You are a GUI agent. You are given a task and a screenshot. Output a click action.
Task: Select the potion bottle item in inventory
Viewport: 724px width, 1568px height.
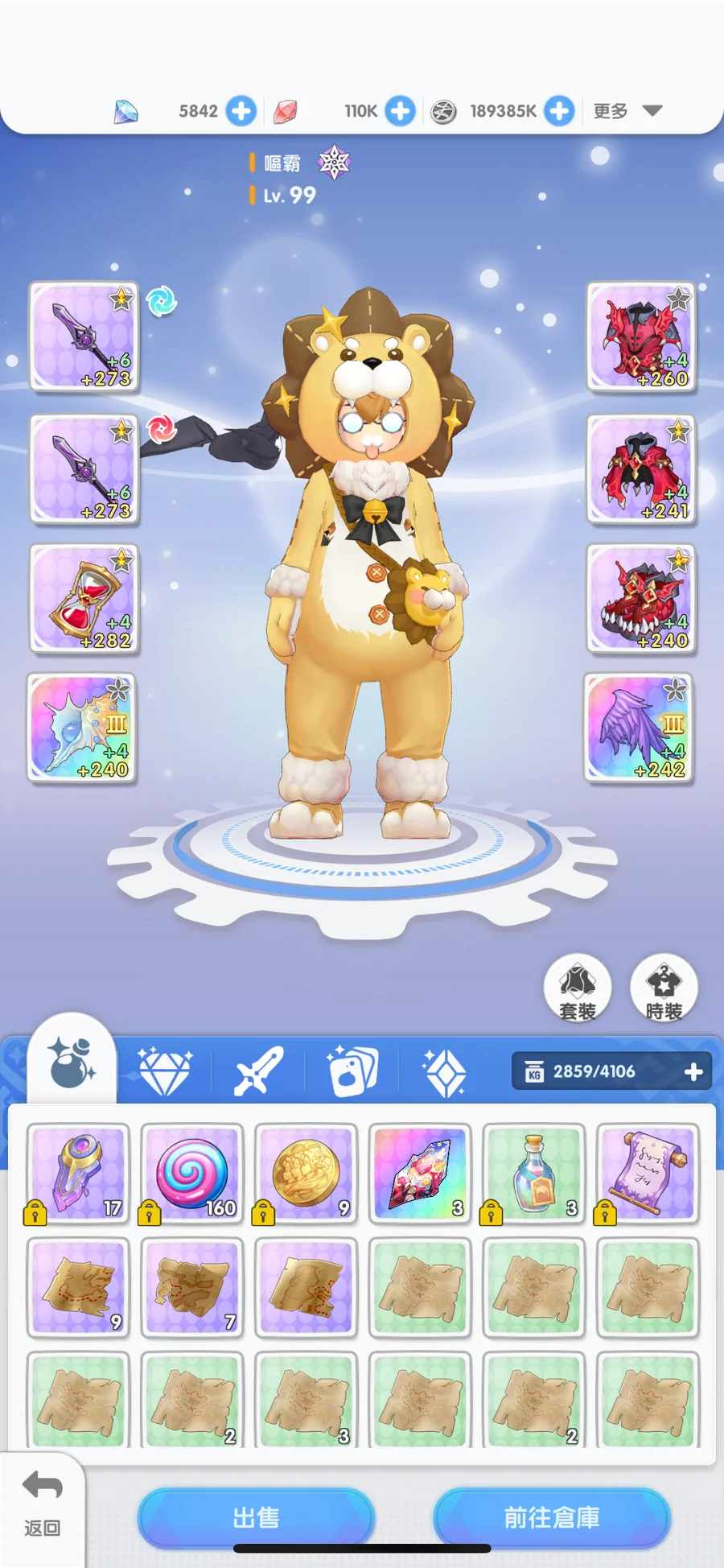(x=533, y=1173)
